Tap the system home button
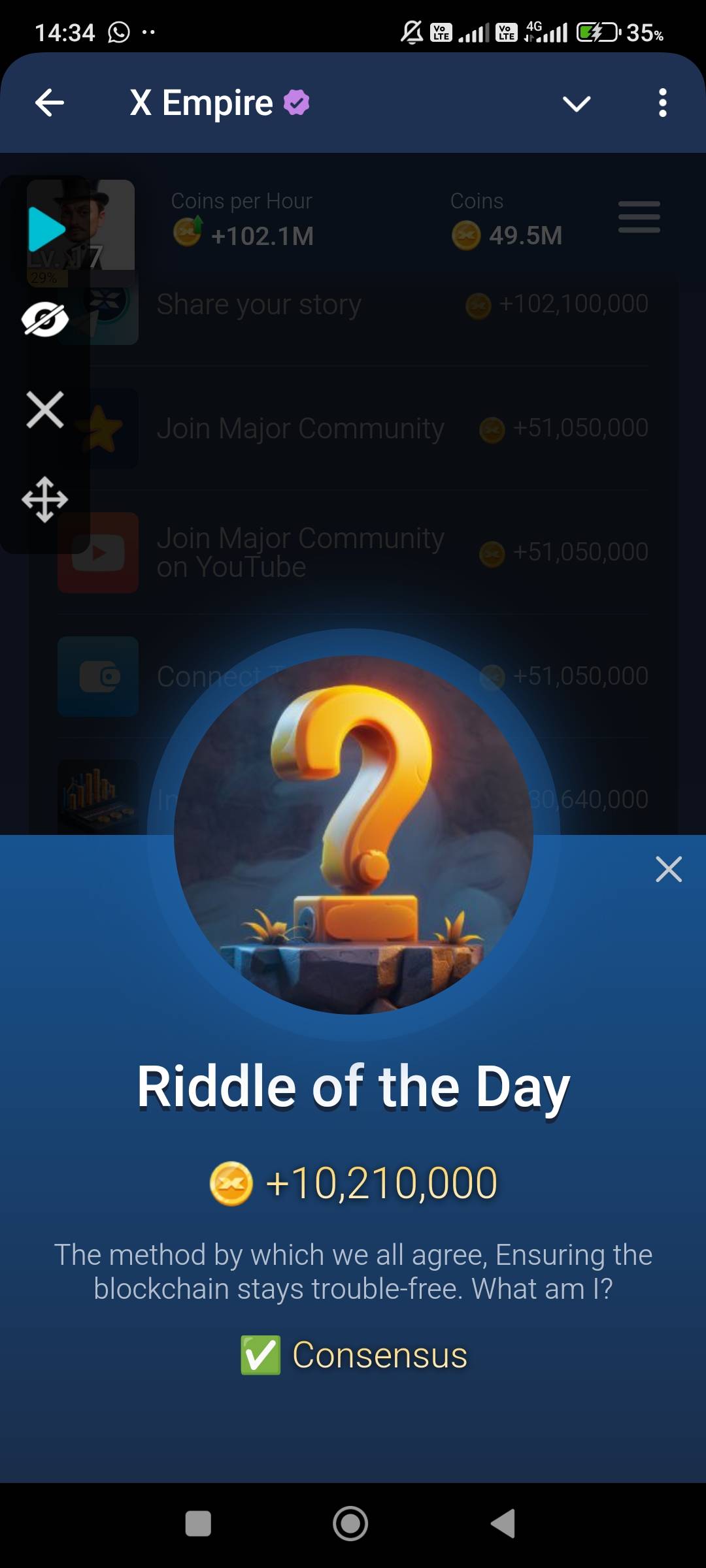Image resolution: width=706 pixels, height=1568 pixels. 350,1524
